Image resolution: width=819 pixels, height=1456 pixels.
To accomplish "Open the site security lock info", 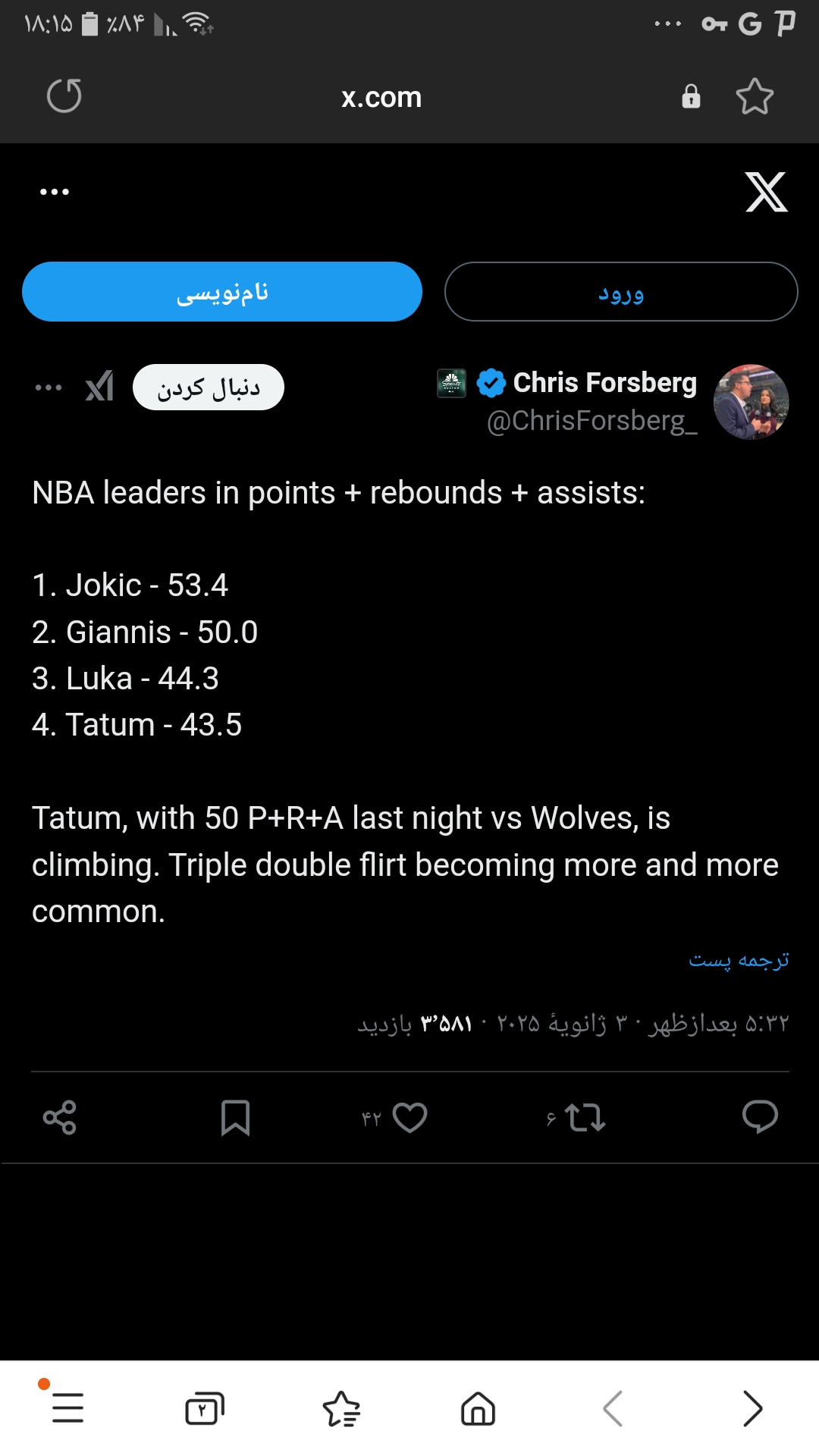I will (x=691, y=96).
